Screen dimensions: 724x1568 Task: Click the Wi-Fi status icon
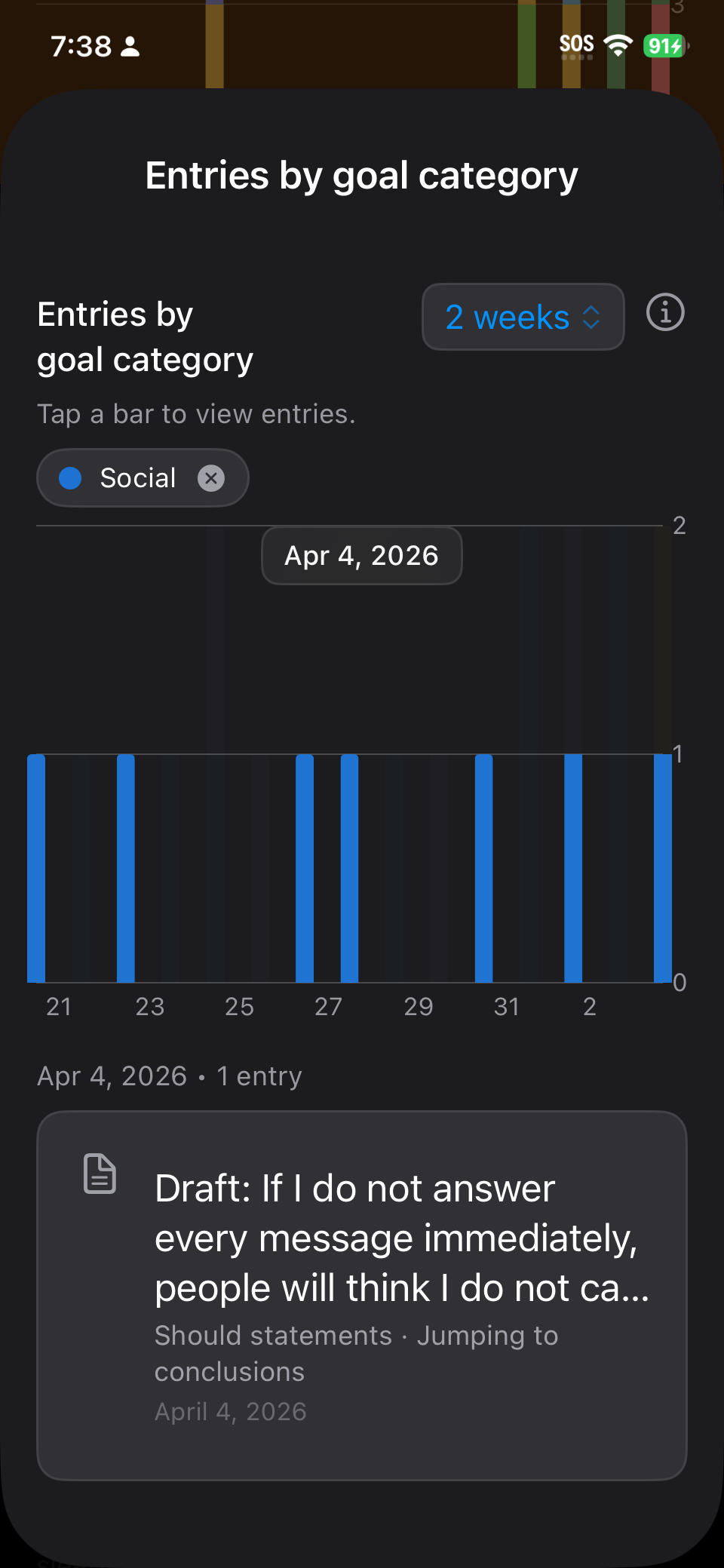click(x=617, y=44)
